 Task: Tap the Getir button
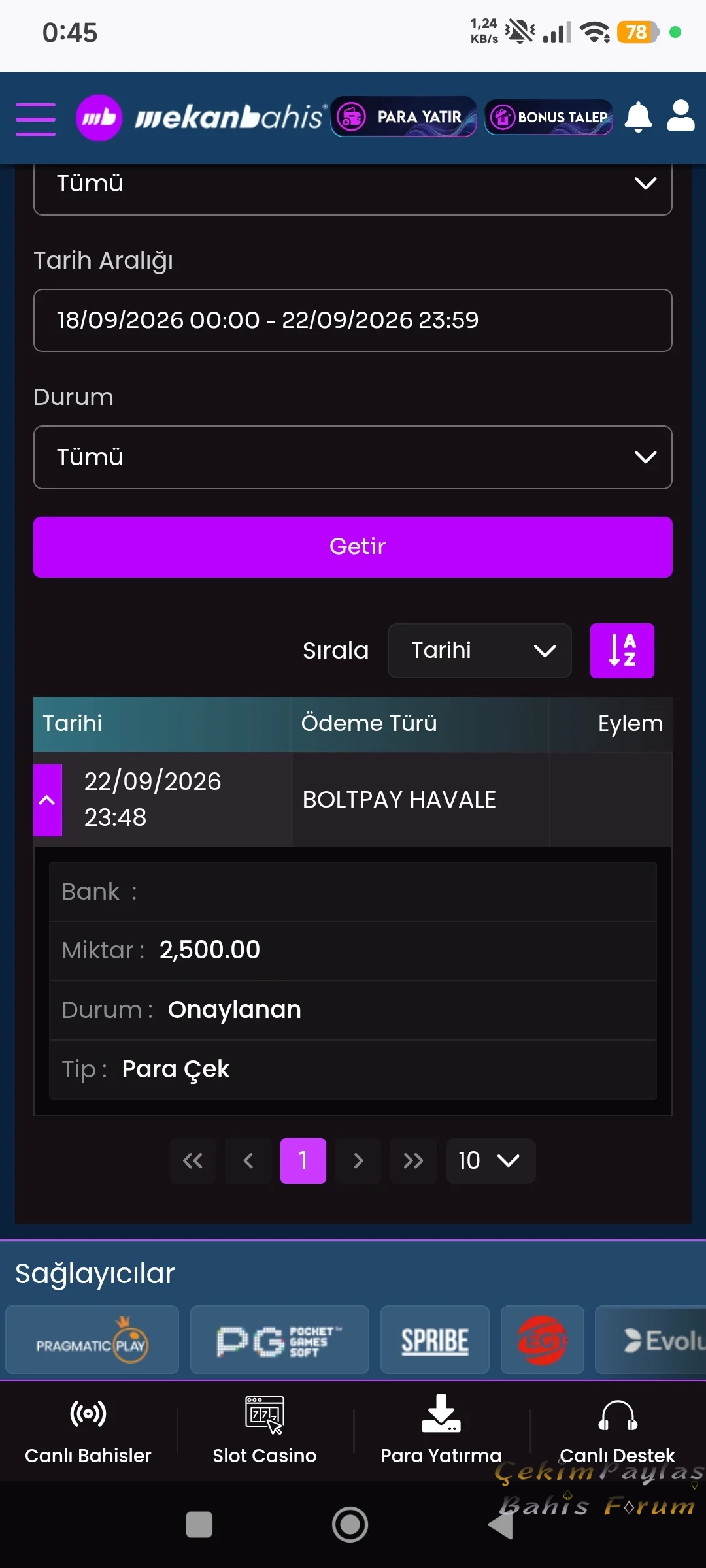click(353, 547)
